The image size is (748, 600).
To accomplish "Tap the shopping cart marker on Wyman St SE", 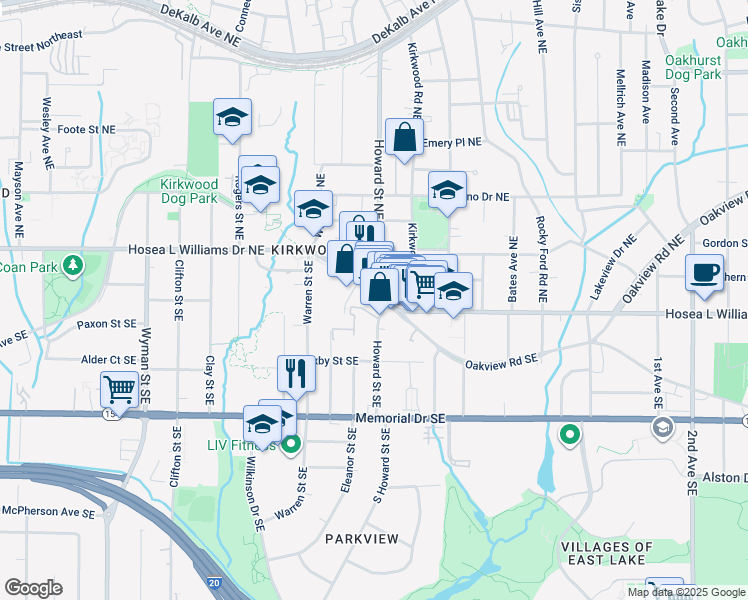I will click(119, 391).
